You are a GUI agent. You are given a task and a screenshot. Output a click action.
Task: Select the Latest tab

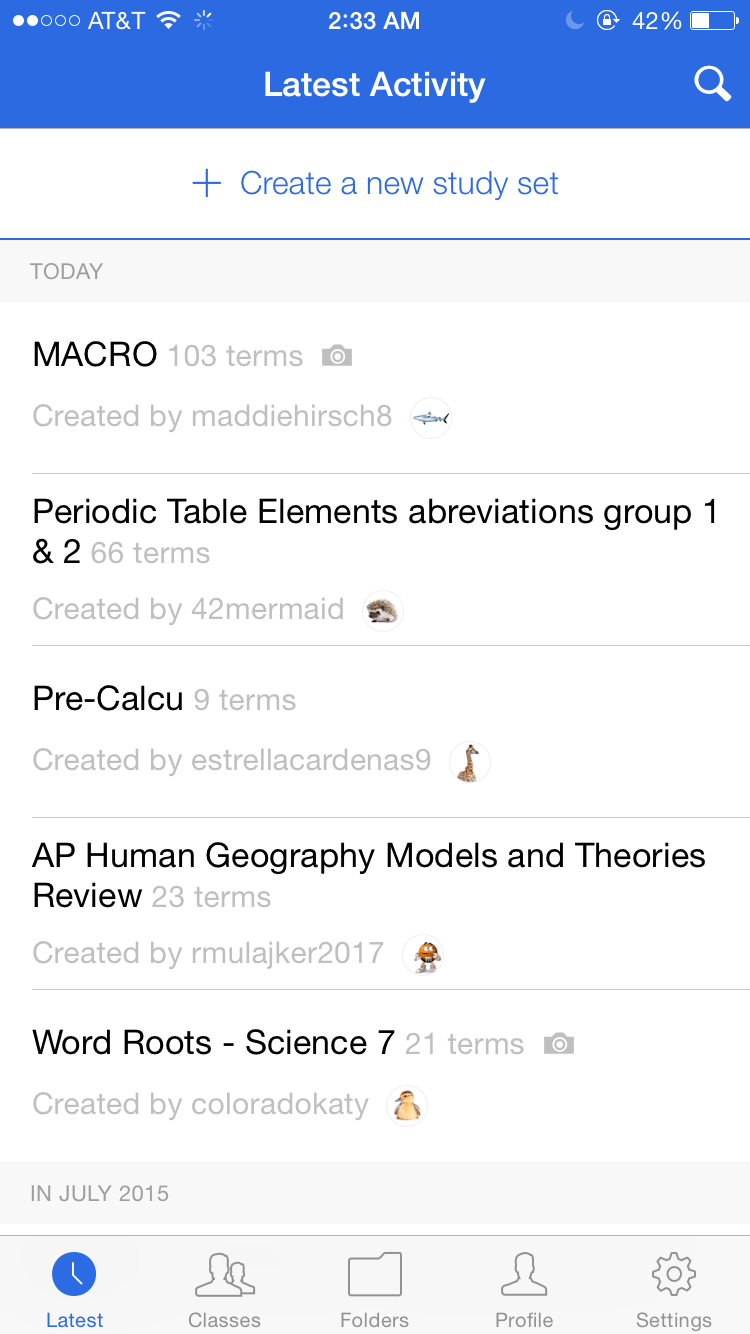coord(74,1288)
